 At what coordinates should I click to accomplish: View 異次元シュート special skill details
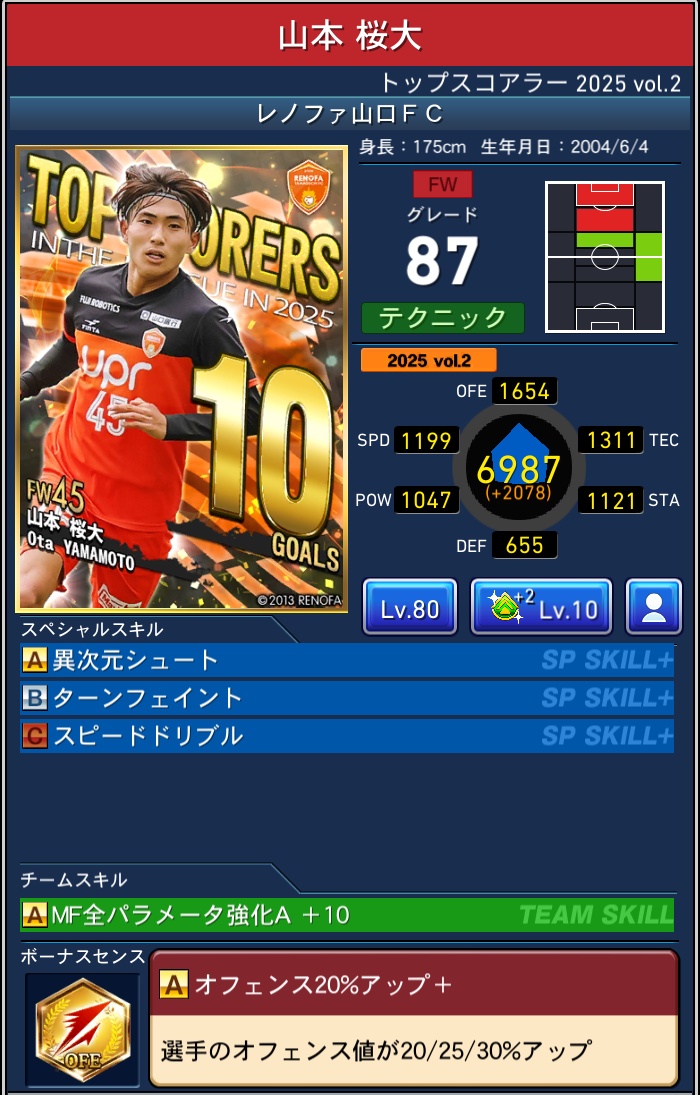[x=347, y=660]
